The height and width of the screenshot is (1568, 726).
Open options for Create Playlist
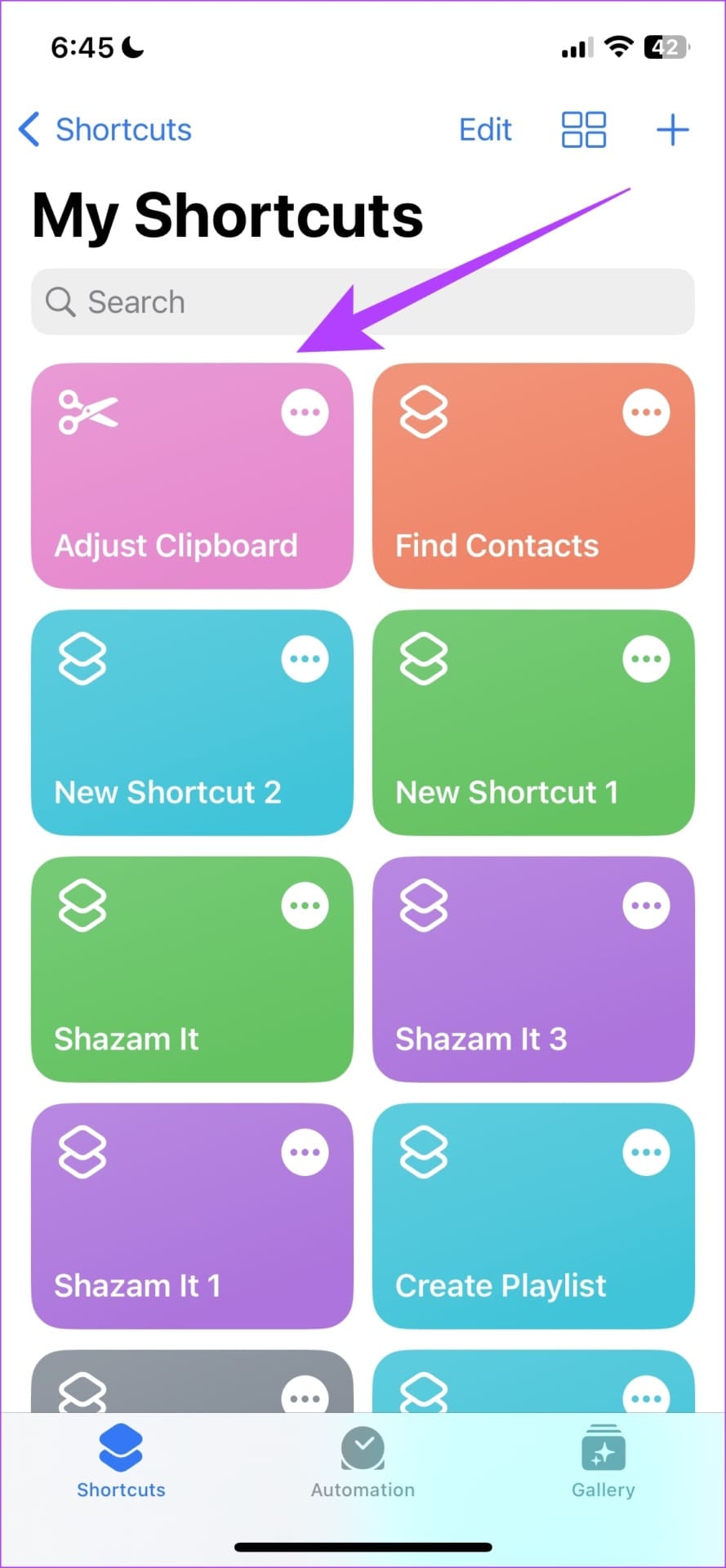point(646,1152)
